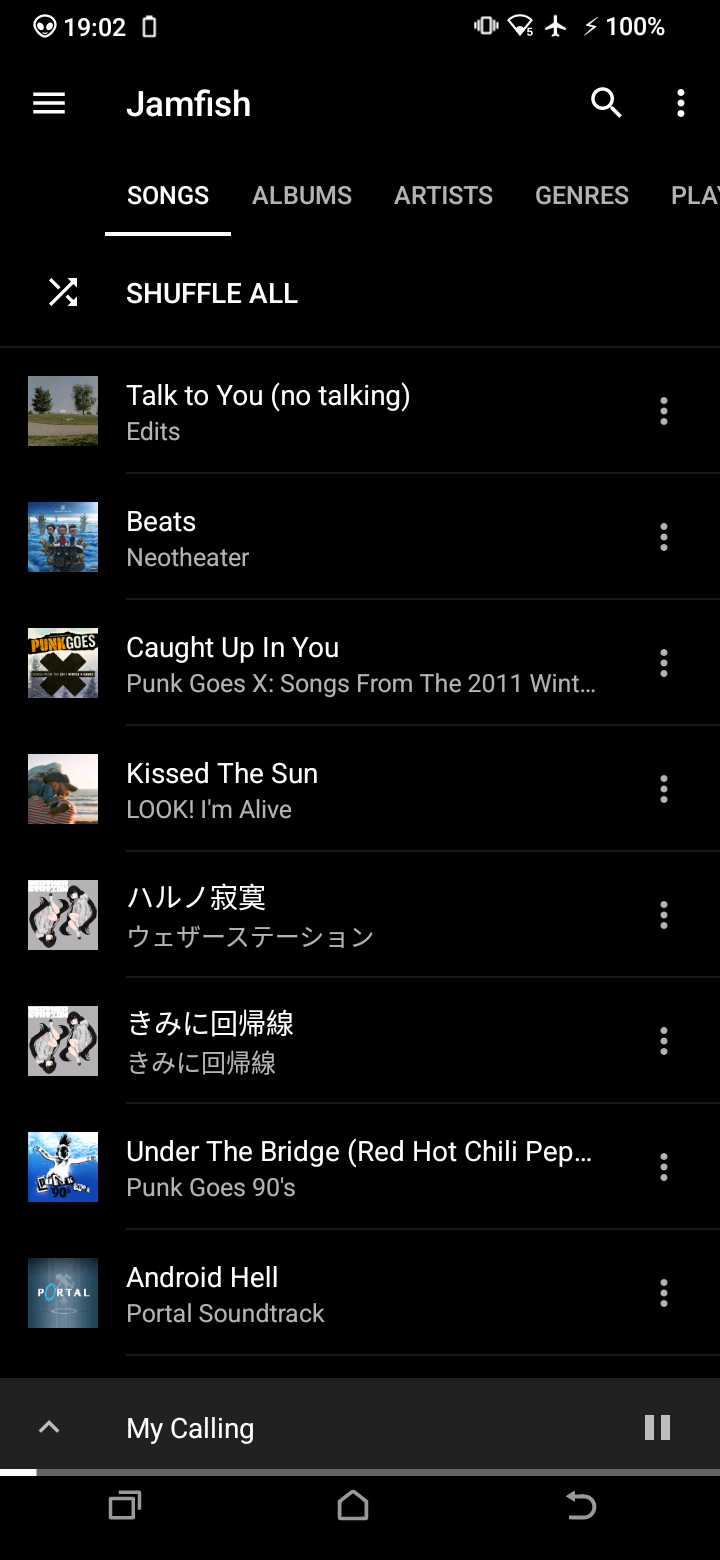This screenshot has width=720, height=1560.
Task: Open more options for Android Hell
Action: coord(663,1293)
